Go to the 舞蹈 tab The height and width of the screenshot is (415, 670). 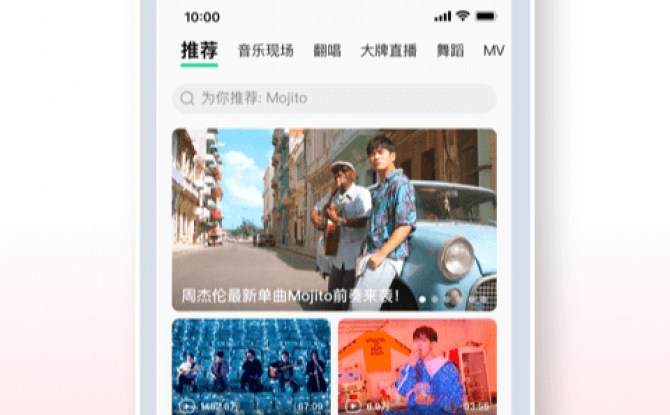pos(450,50)
